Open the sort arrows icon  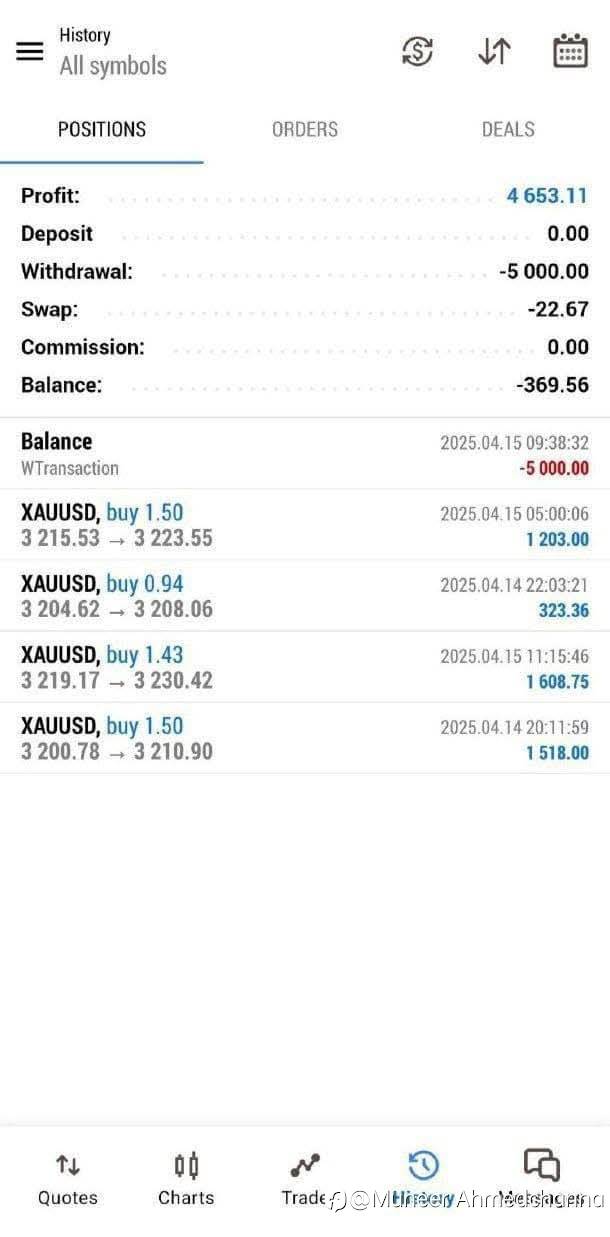[x=494, y=51]
